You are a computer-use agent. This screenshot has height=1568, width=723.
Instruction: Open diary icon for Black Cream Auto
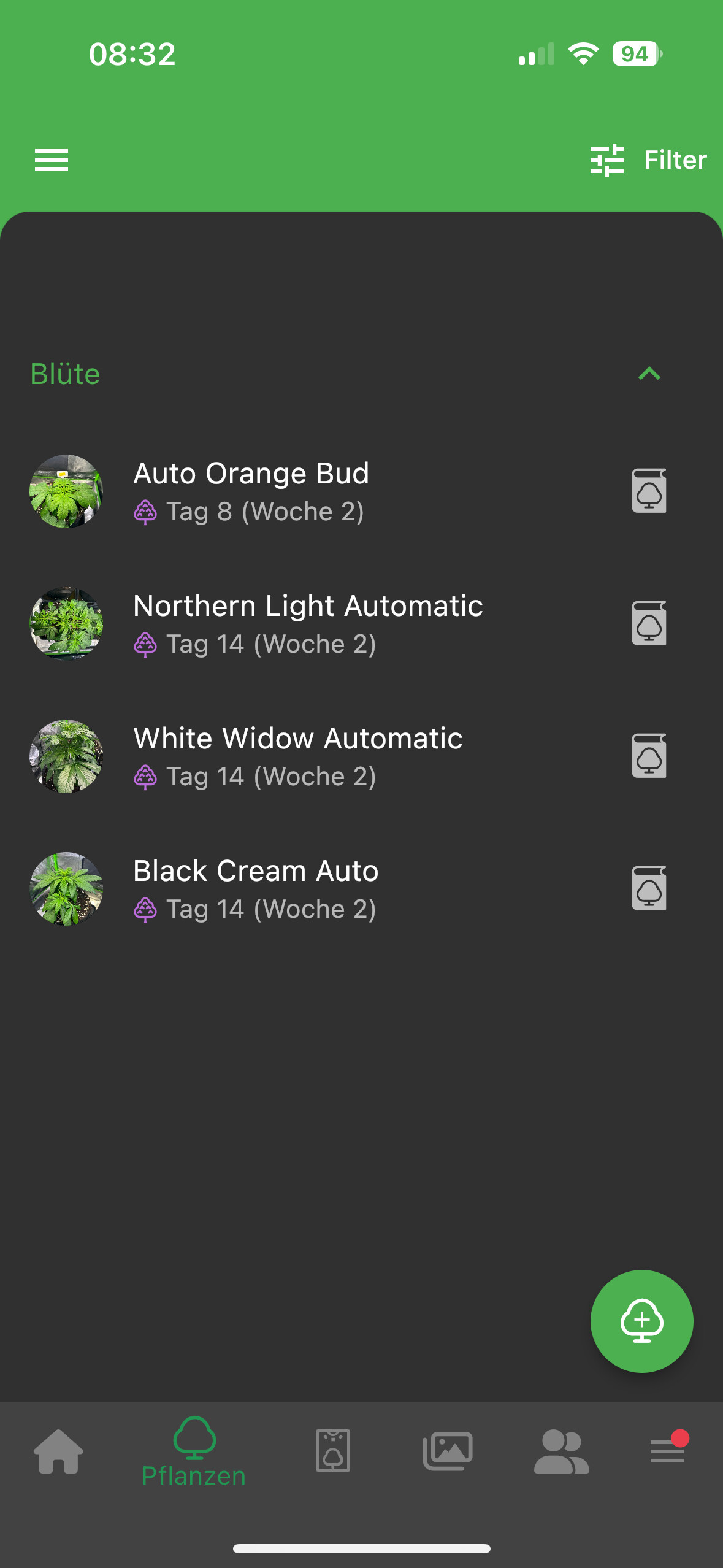(649, 888)
